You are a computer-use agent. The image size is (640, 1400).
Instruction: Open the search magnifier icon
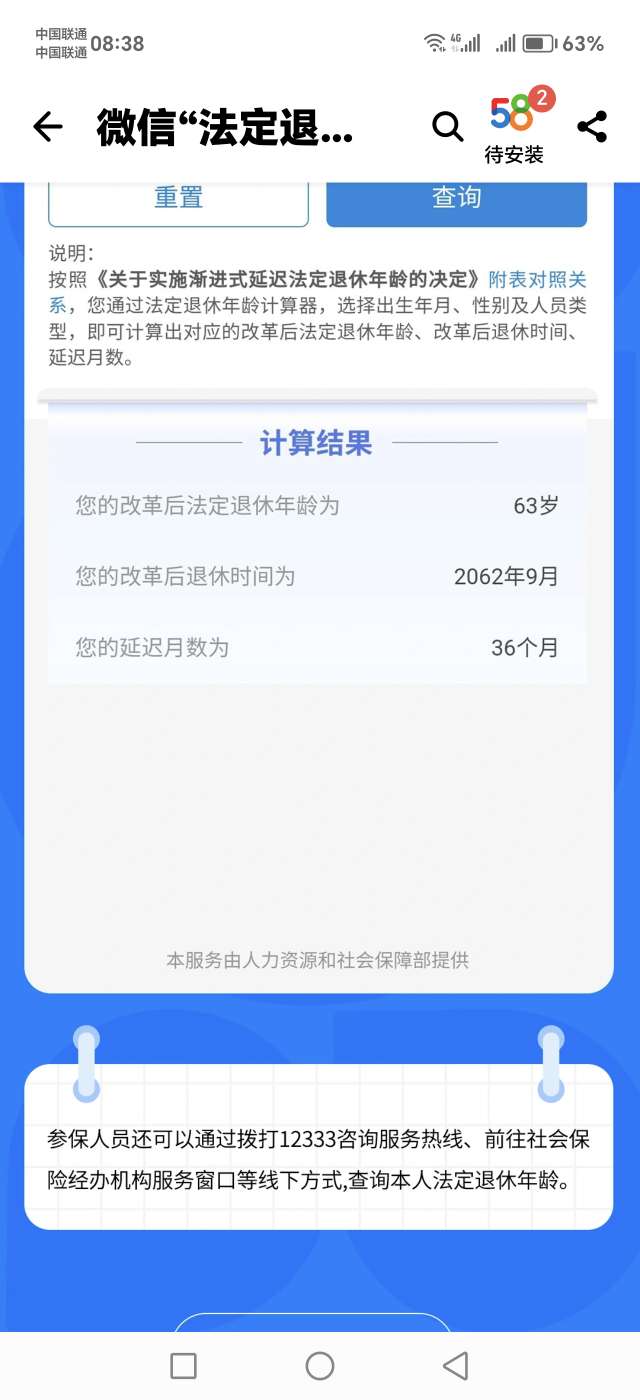click(447, 127)
